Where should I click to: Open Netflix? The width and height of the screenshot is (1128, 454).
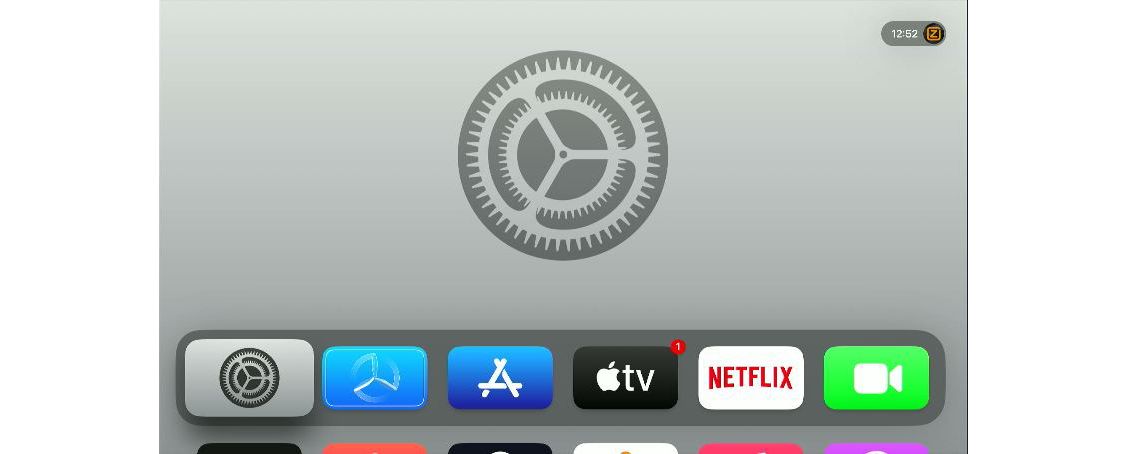pos(751,378)
